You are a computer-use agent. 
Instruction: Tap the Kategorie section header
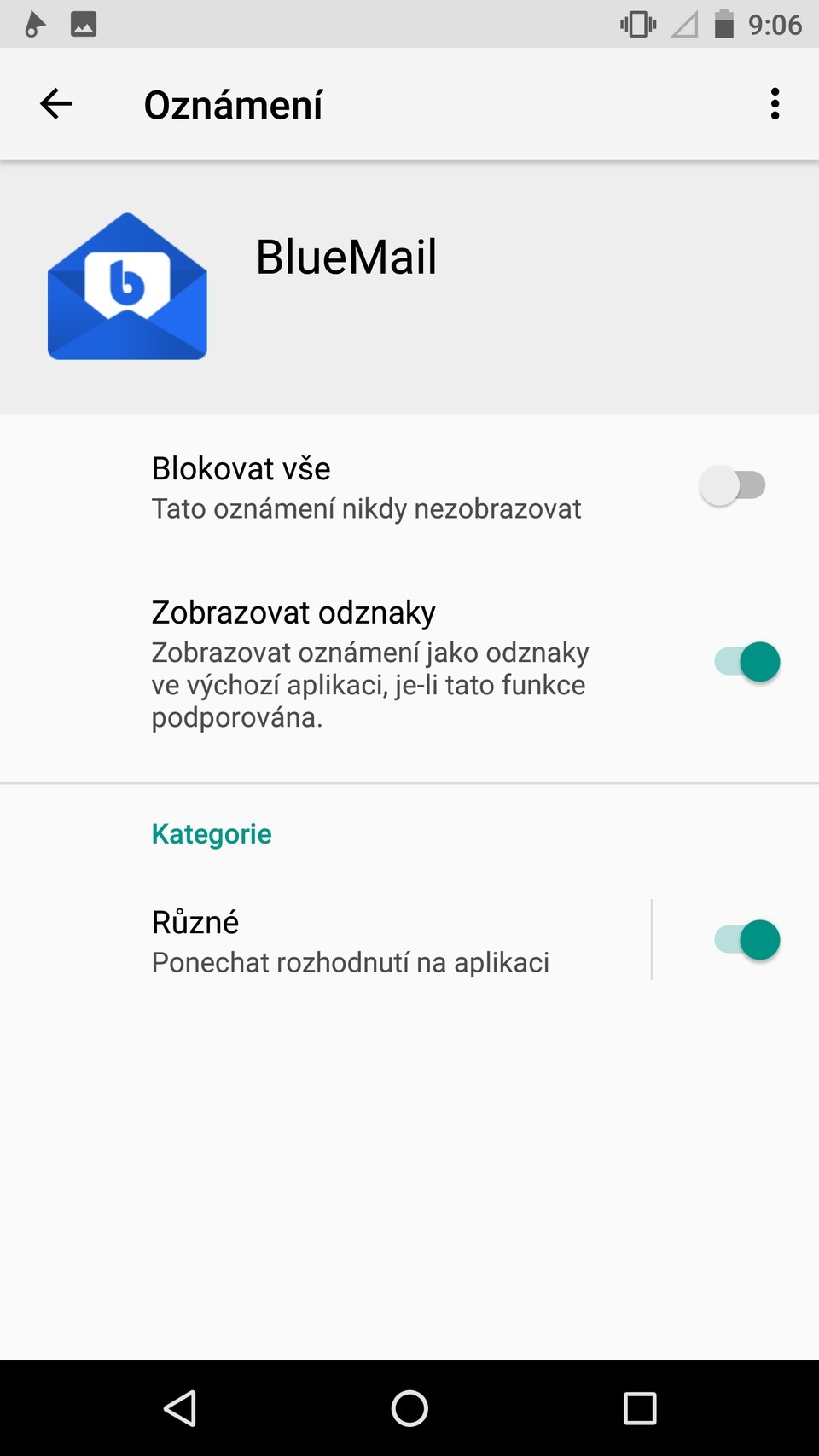coord(211,833)
